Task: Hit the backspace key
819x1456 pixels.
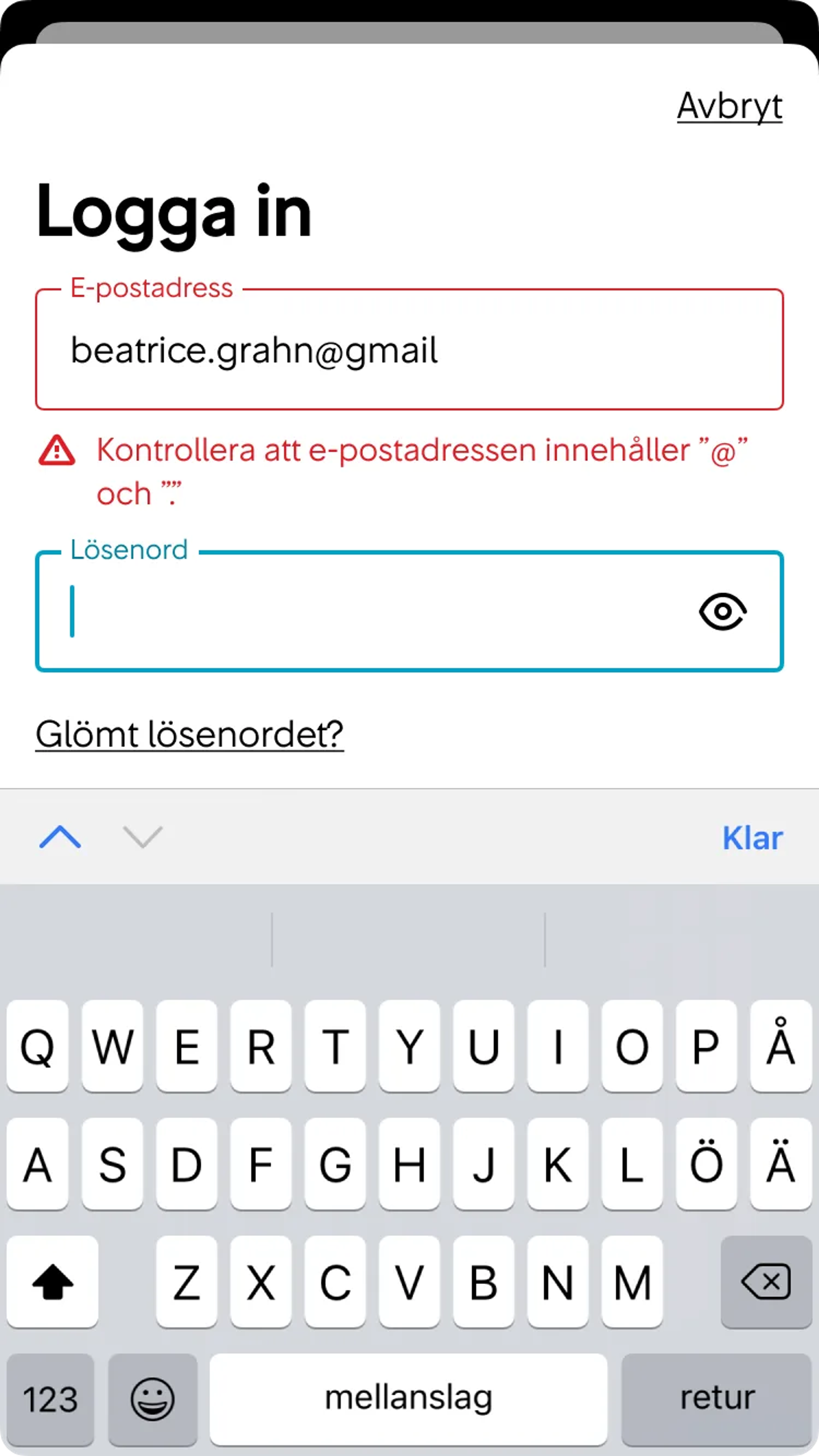Action: tap(766, 1281)
